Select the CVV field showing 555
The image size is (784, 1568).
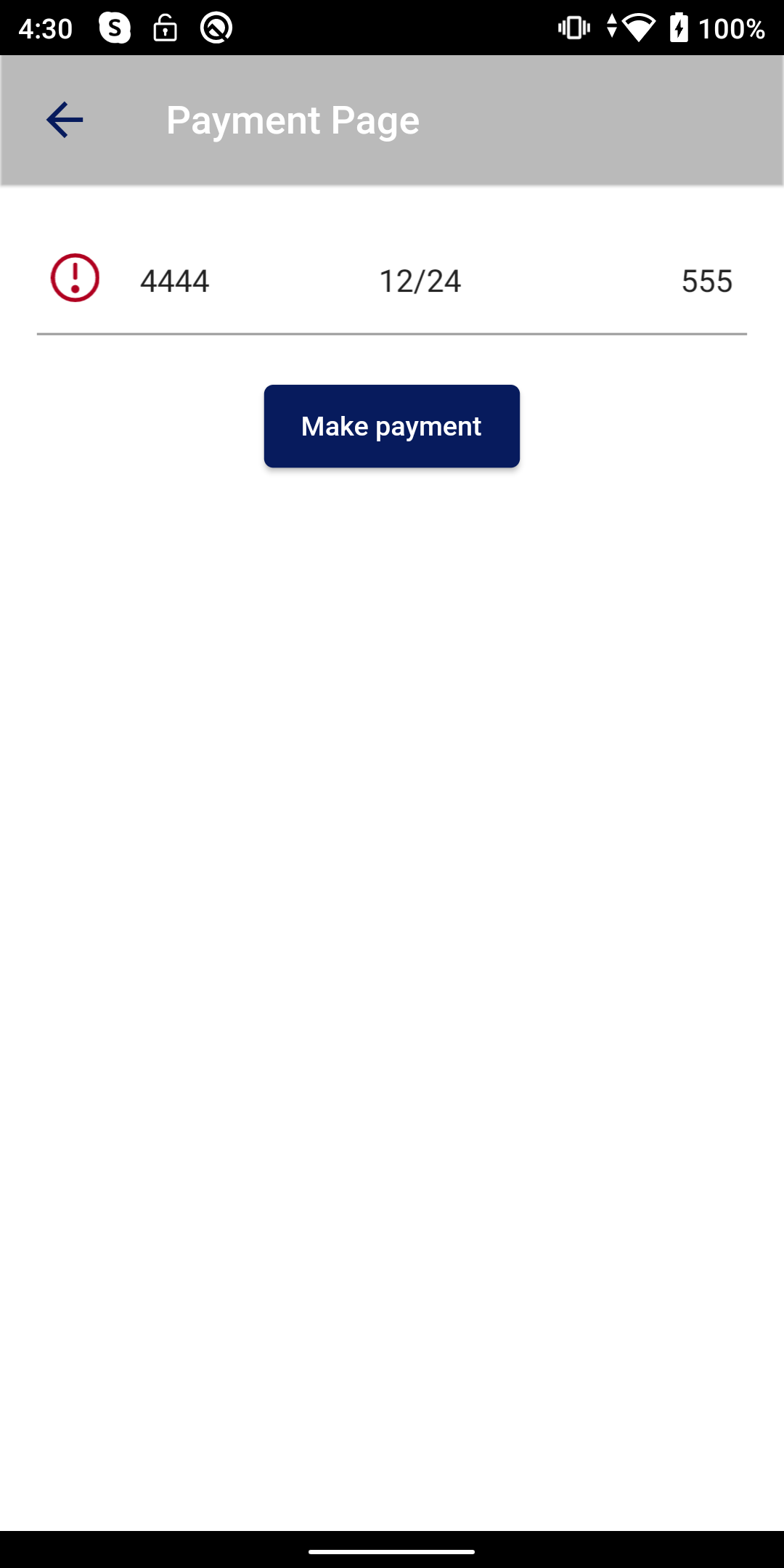click(707, 281)
